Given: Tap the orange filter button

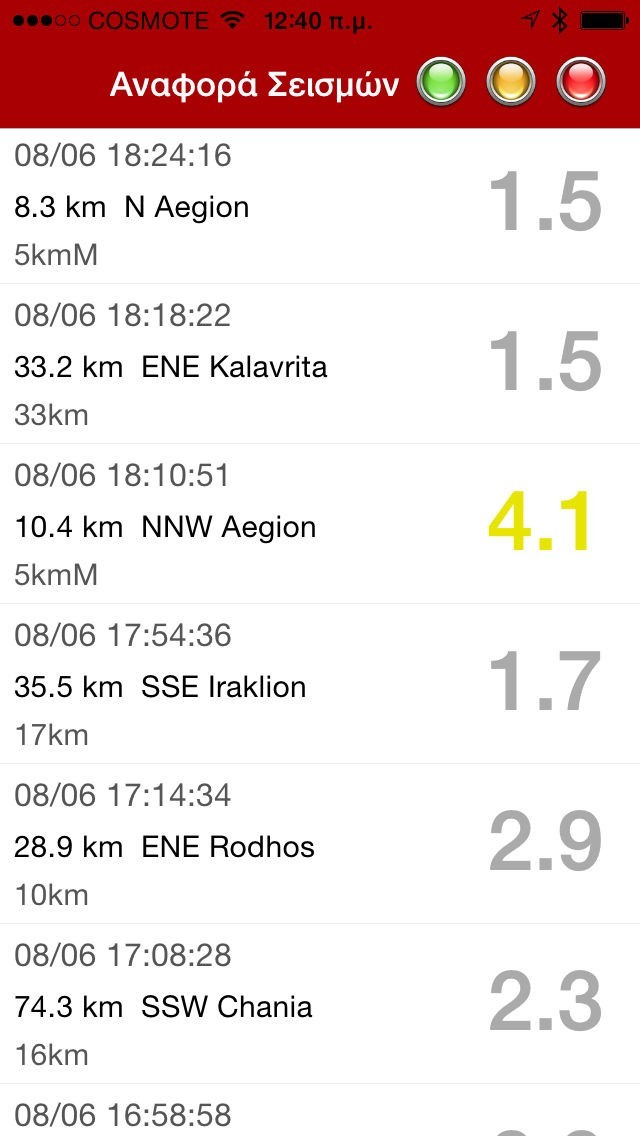Looking at the screenshot, I should click(511, 83).
